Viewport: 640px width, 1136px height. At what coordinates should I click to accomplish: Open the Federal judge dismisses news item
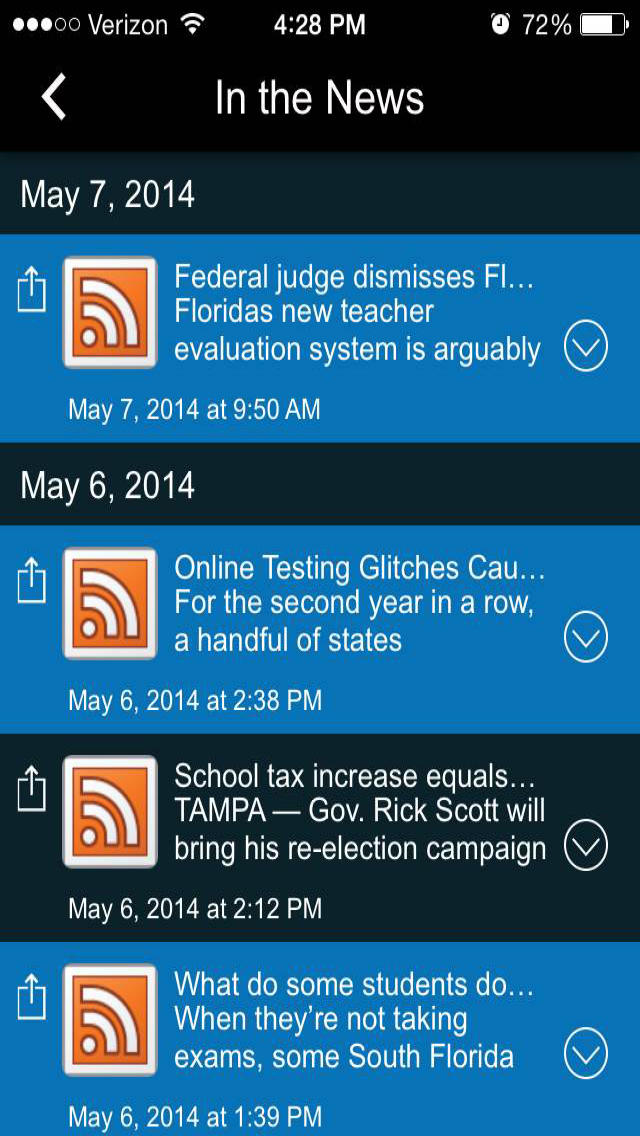click(x=320, y=338)
